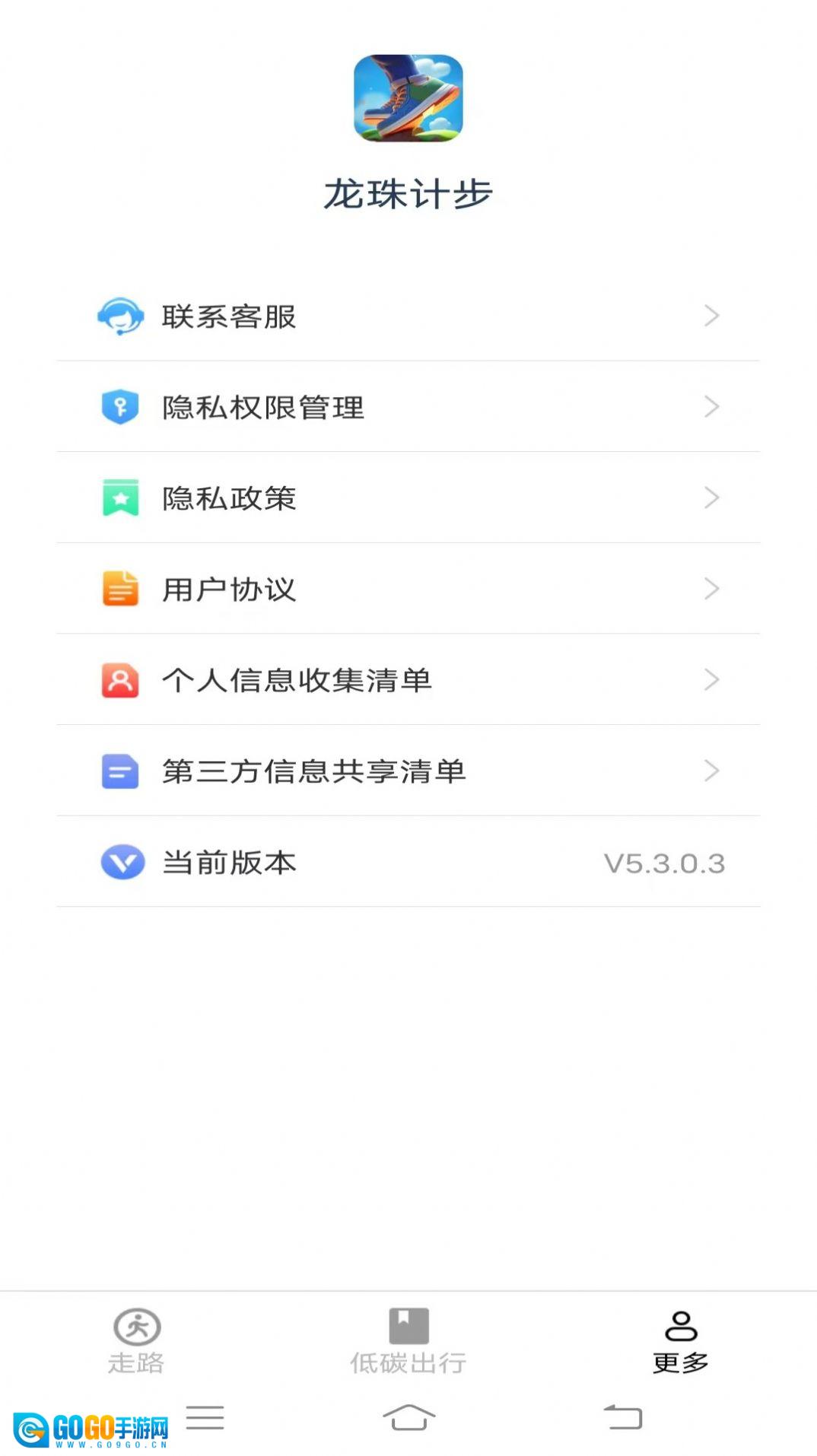This screenshot has height=1456, width=817.
Task: Select the green bookmark privacy policy icon
Action: (x=122, y=498)
